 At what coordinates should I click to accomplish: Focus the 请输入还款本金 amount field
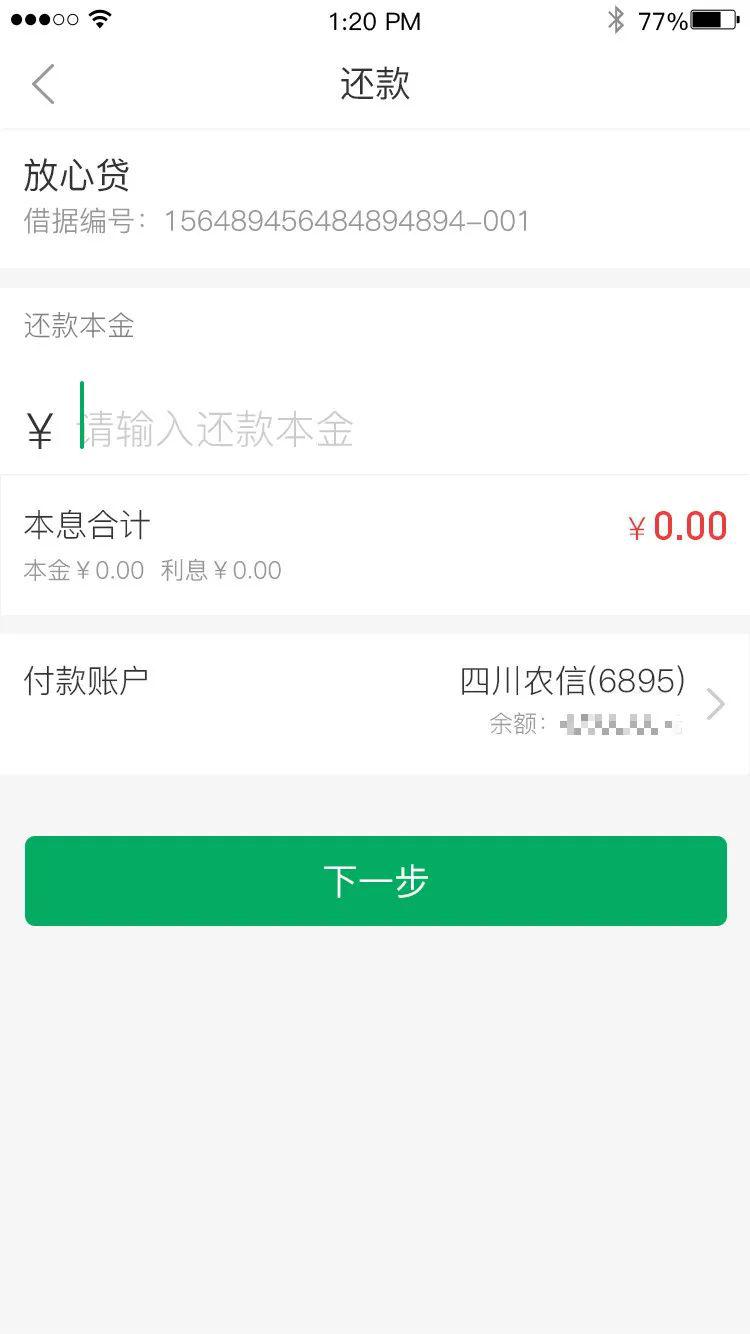pyautogui.click(x=300, y=430)
